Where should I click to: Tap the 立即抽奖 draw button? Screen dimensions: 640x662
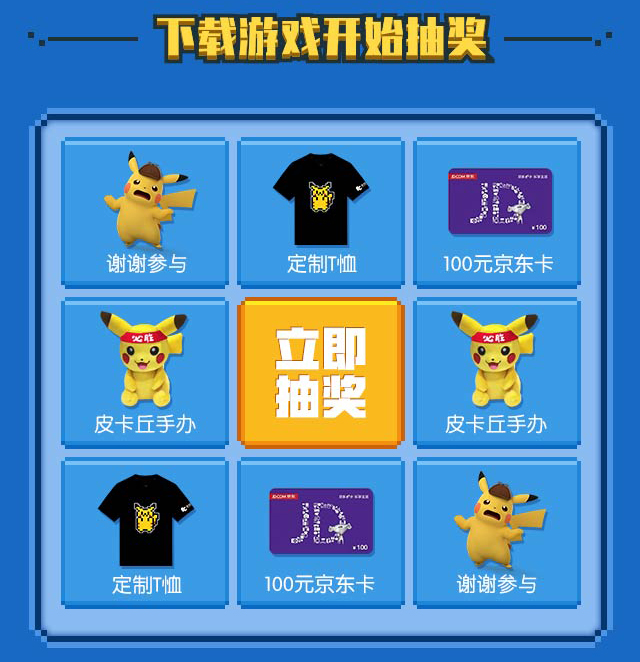(x=320, y=372)
